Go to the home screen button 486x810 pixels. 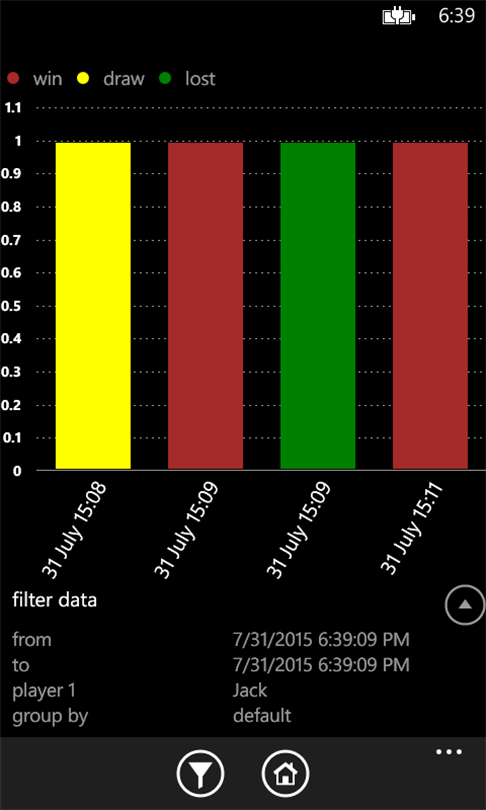[x=286, y=774]
